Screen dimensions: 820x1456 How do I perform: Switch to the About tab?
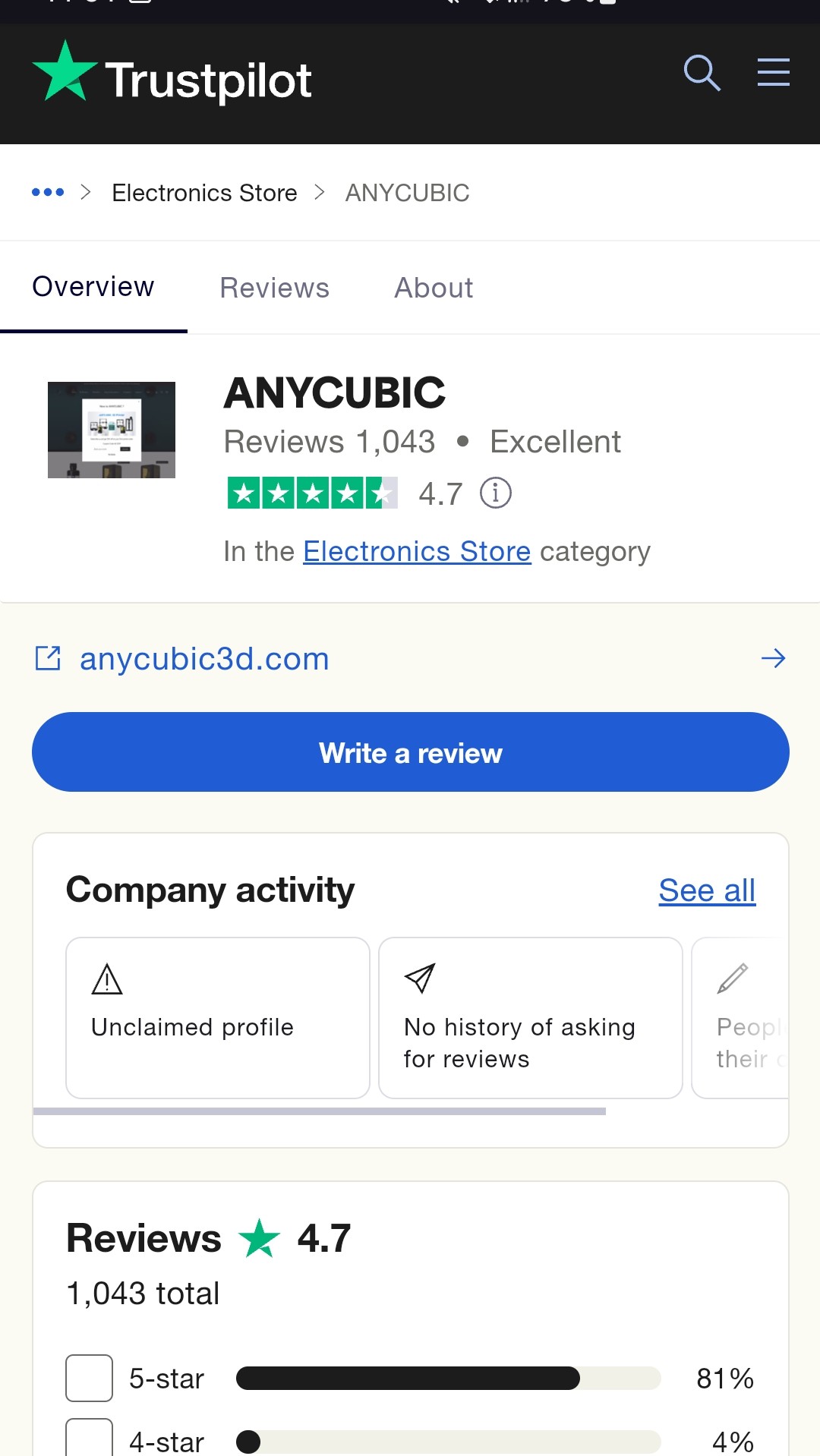[x=434, y=288]
